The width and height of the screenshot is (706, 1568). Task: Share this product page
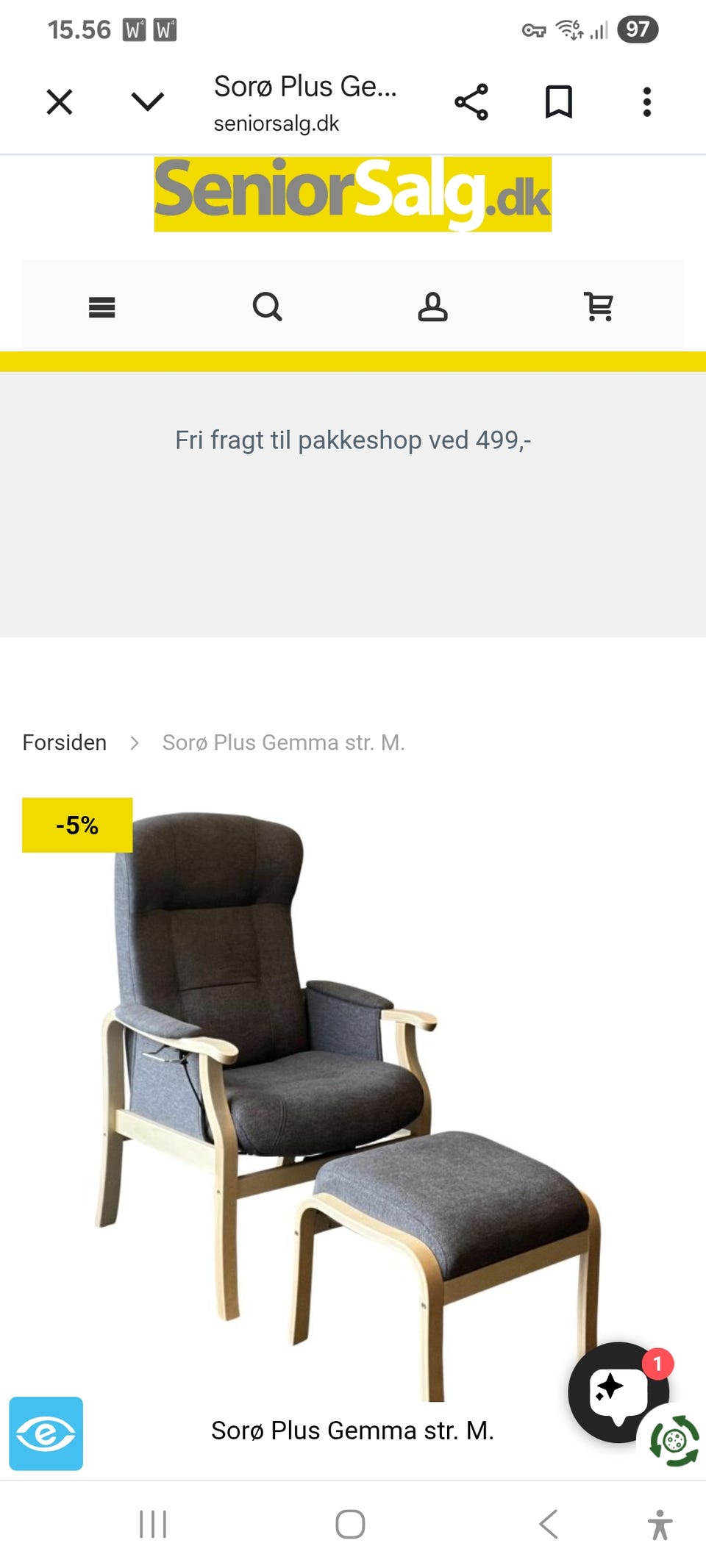[471, 101]
